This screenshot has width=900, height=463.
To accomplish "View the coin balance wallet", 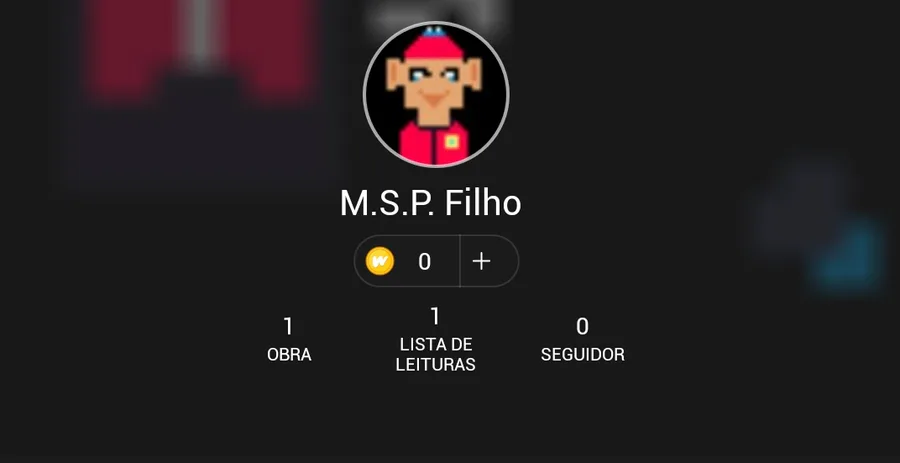I will pyautogui.click(x=406, y=261).
